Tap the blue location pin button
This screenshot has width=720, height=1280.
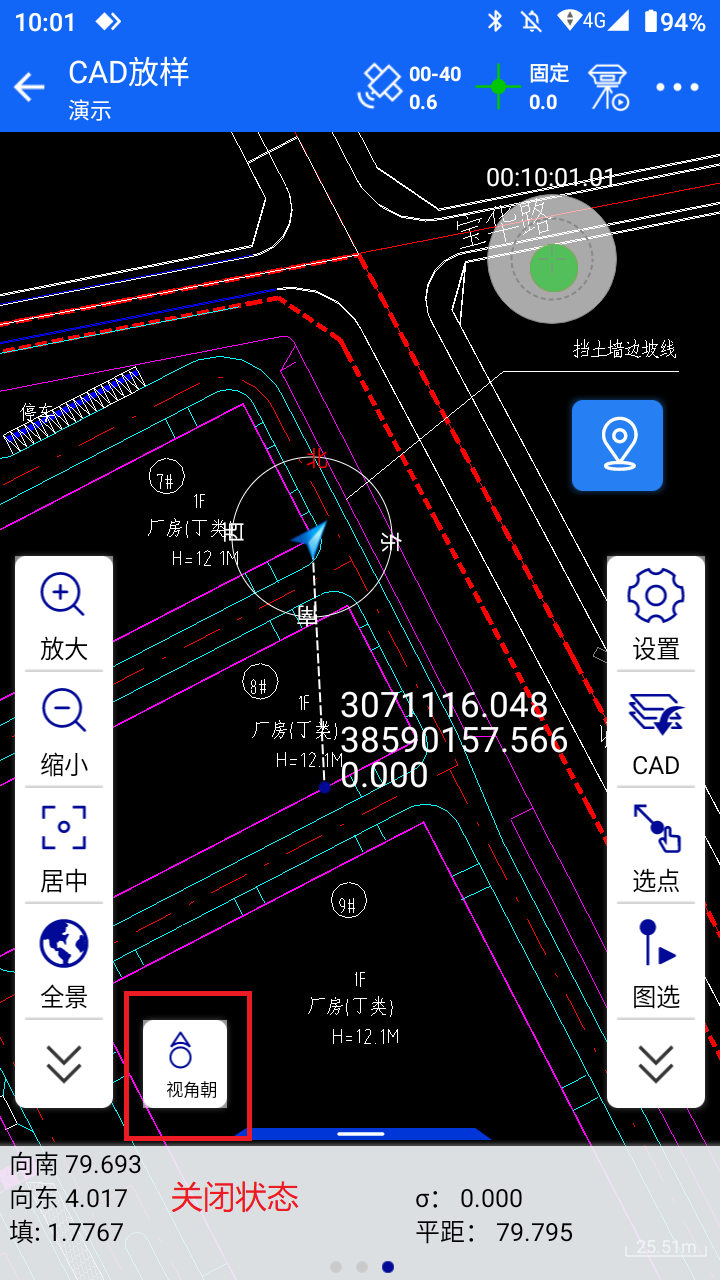coord(617,445)
